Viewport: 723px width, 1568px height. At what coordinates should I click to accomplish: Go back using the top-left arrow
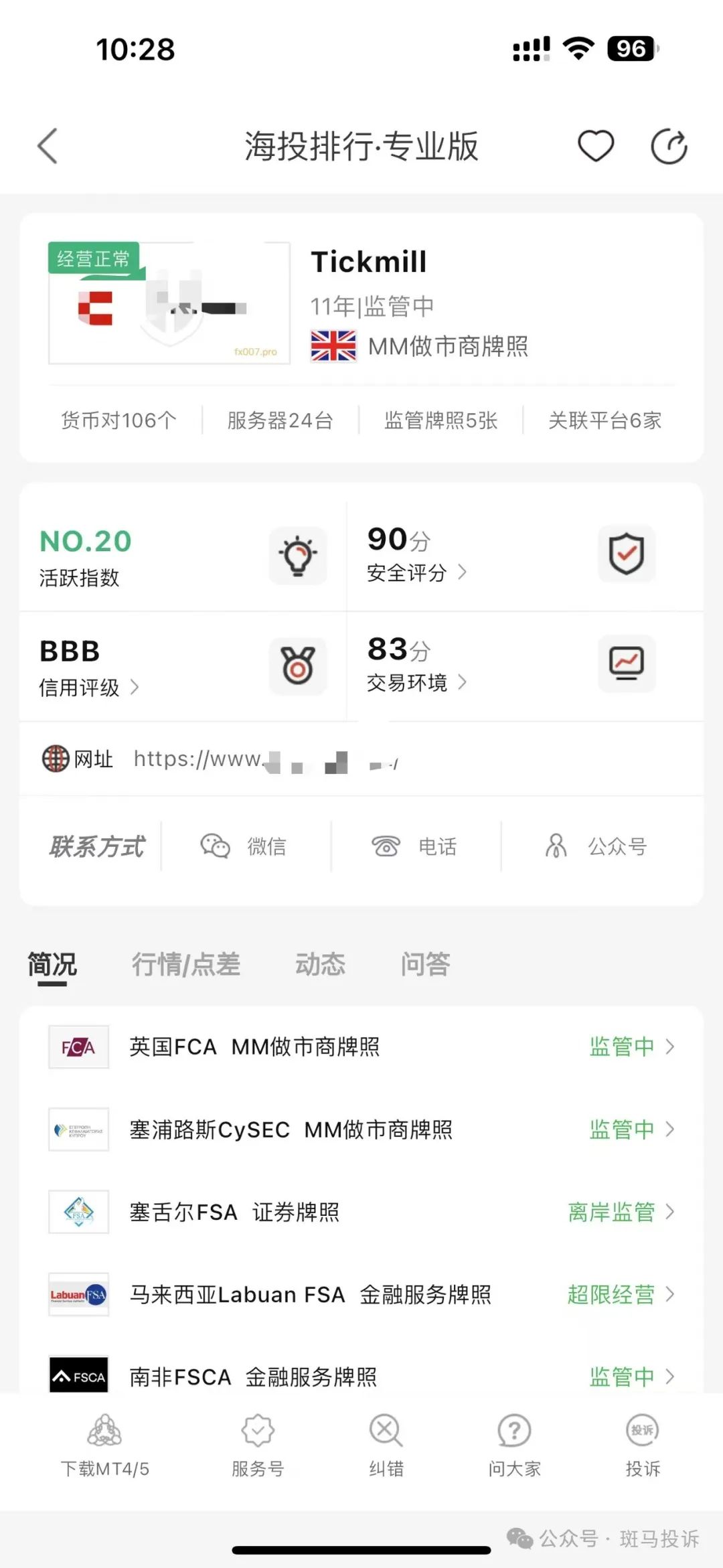48,146
